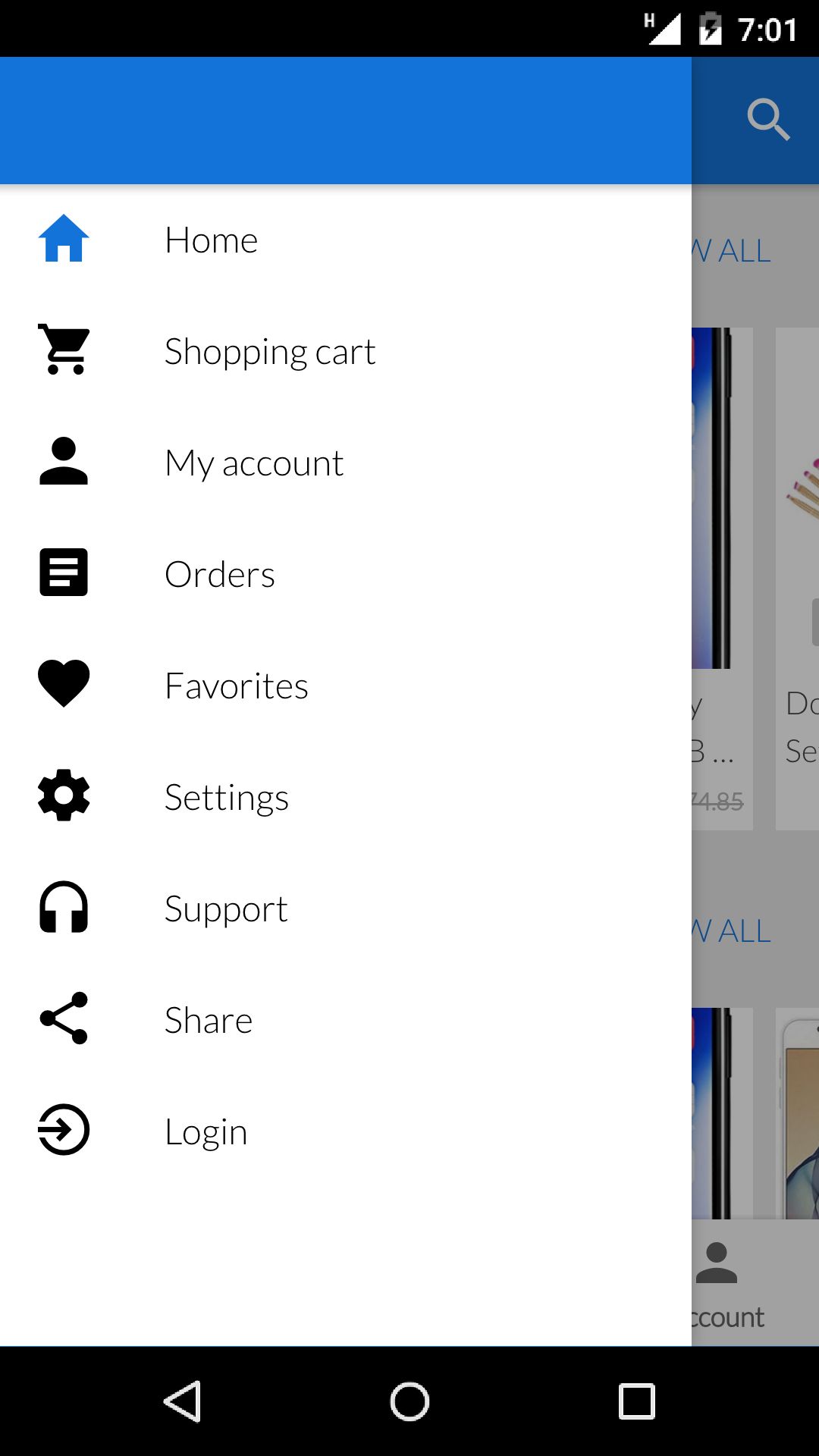Open the Home drawer item

pos(211,240)
